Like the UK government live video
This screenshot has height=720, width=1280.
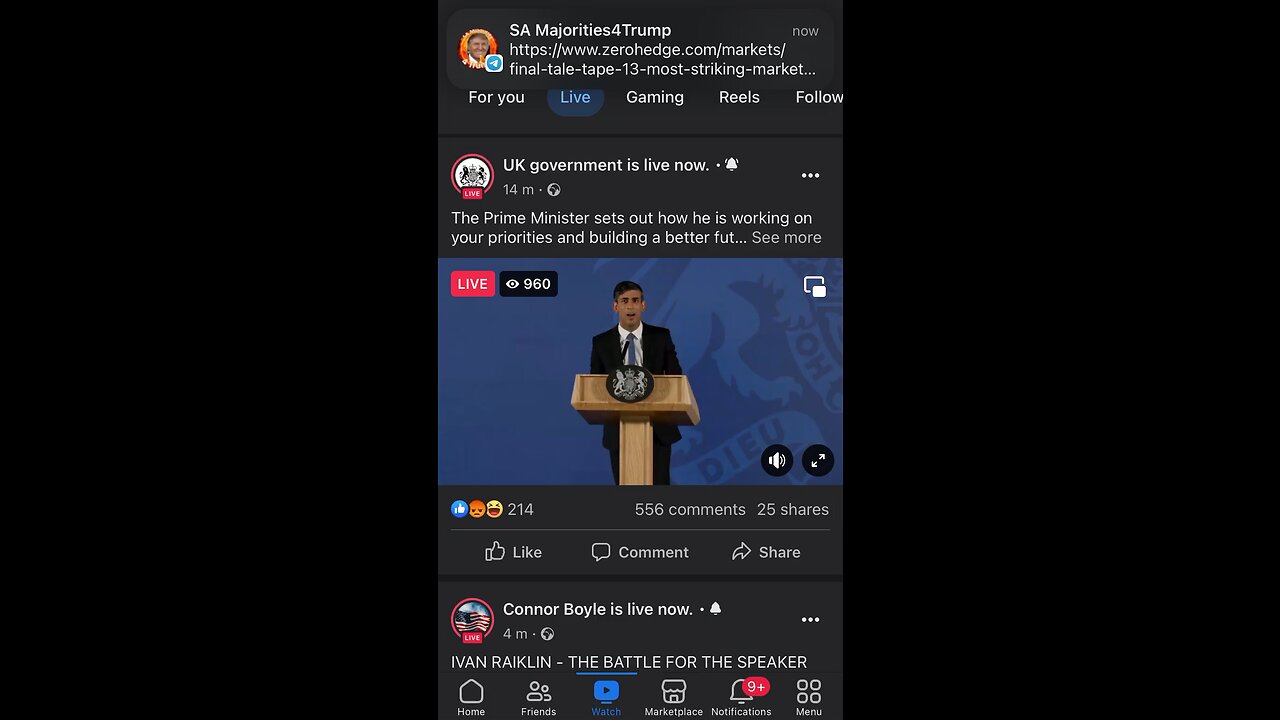(513, 552)
